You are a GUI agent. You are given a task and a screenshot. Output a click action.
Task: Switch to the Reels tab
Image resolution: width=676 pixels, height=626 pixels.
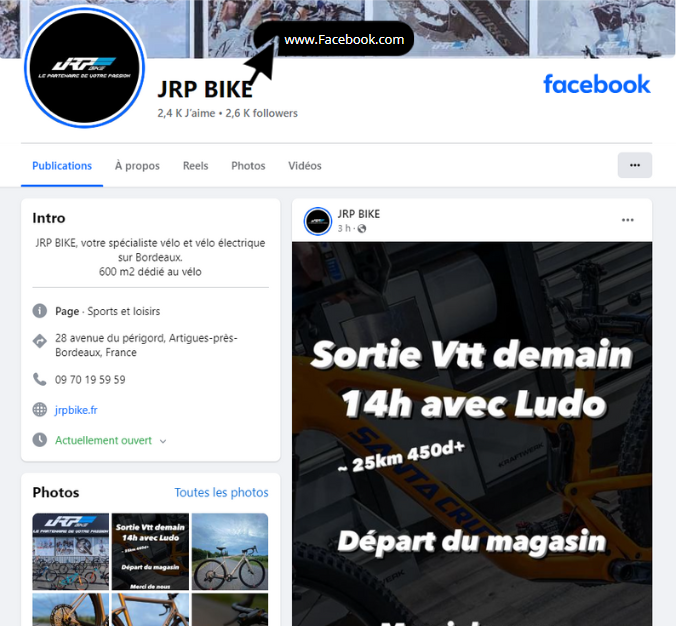196,166
